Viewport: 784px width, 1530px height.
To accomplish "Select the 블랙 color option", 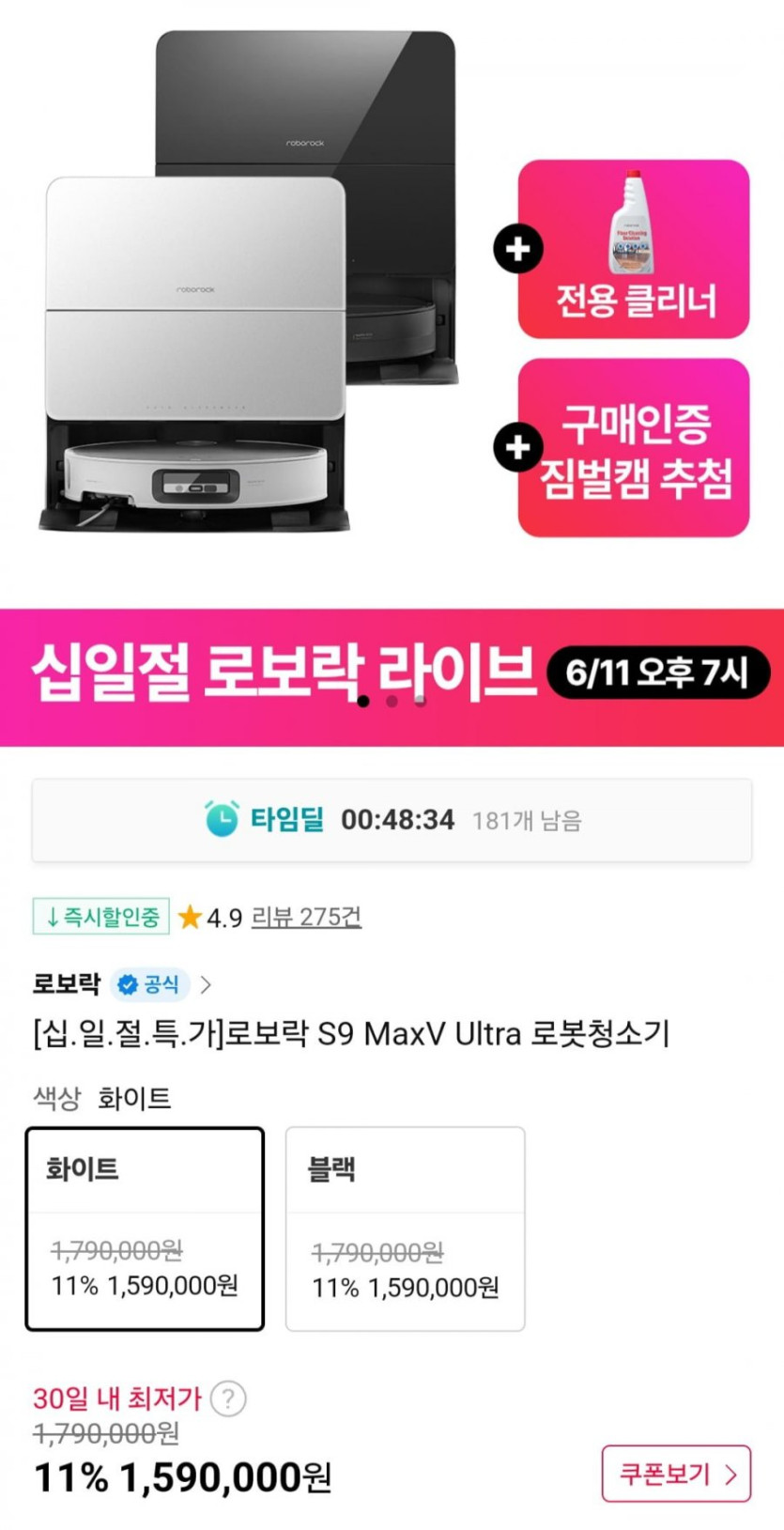I will point(405,1229).
